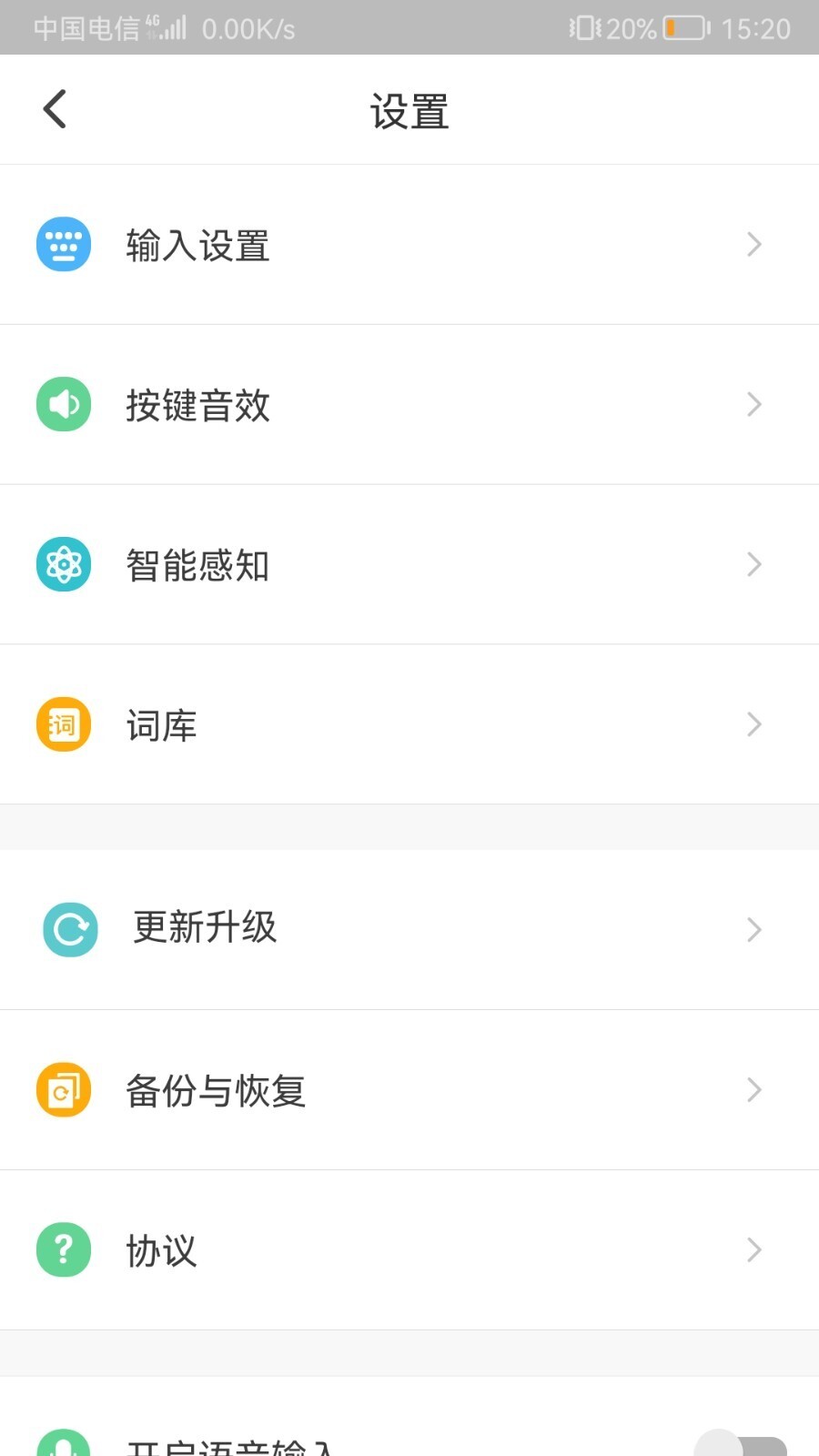Open 智能感知 using the arrow chevron
Viewport: 819px width, 1456px height.
pyautogui.click(x=753, y=564)
